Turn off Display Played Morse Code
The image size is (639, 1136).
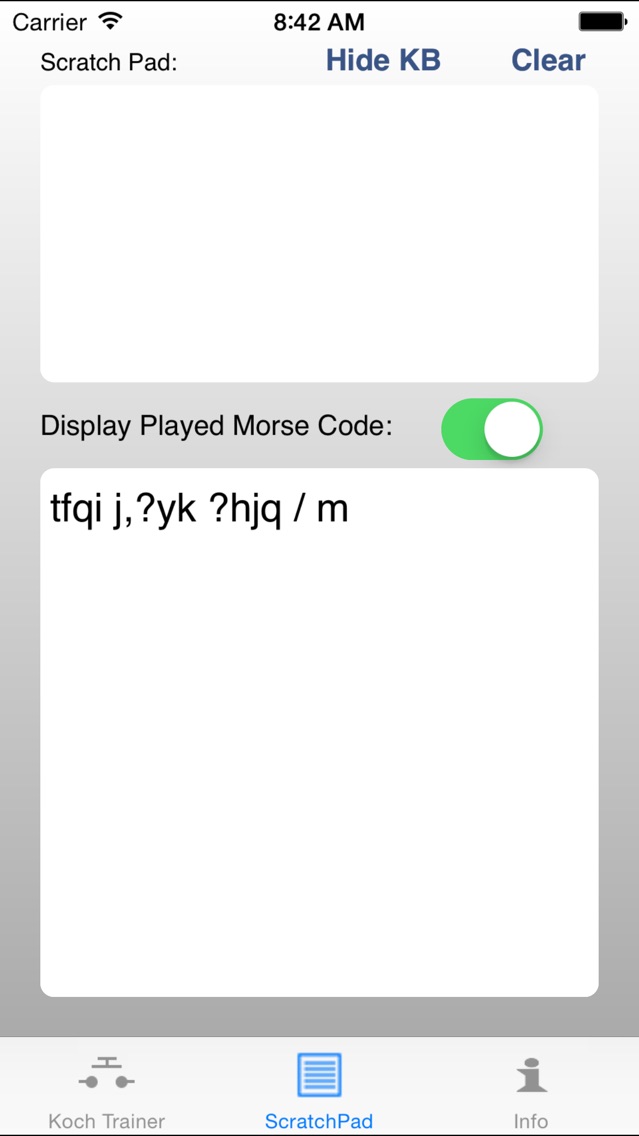pos(492,428)
